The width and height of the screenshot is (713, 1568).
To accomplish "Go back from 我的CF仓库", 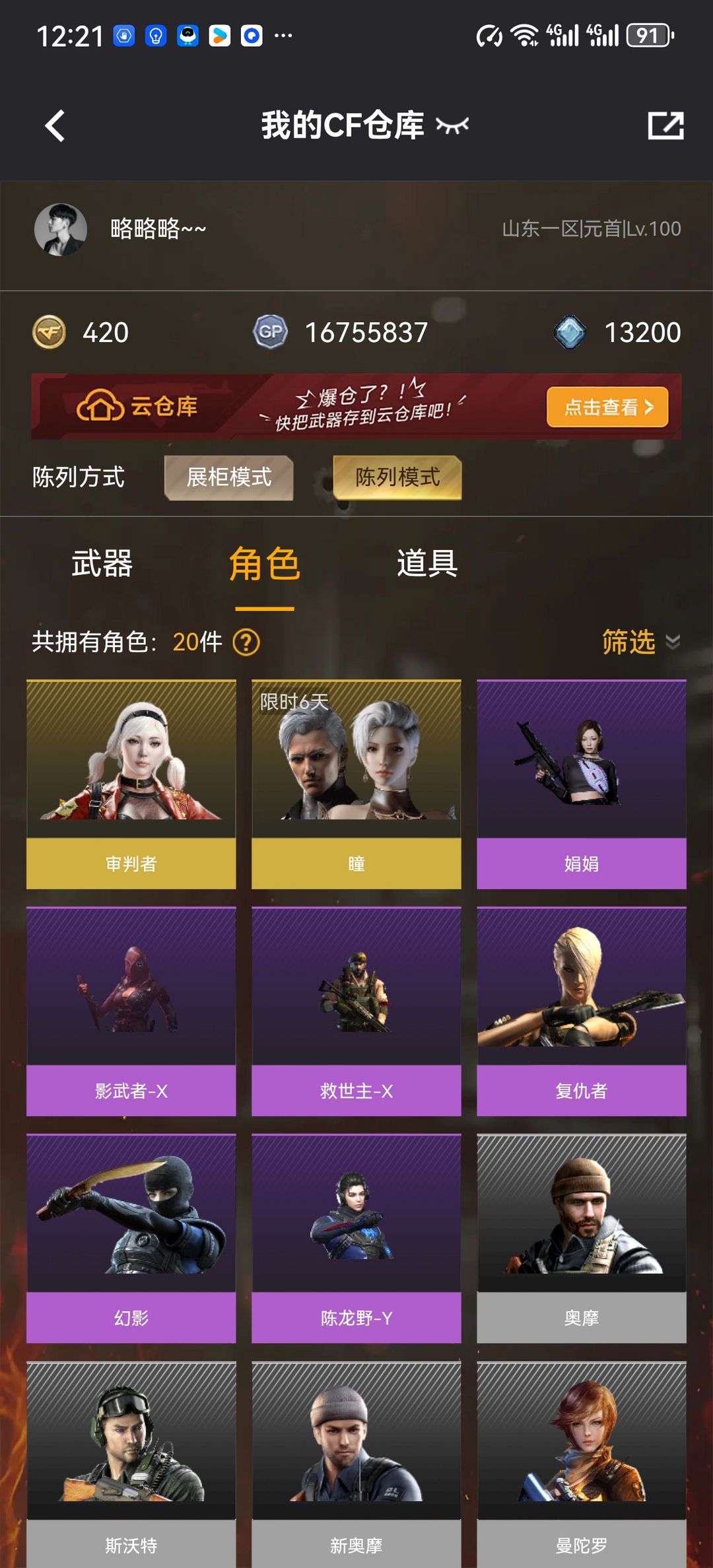I will [x=55, y=125].
